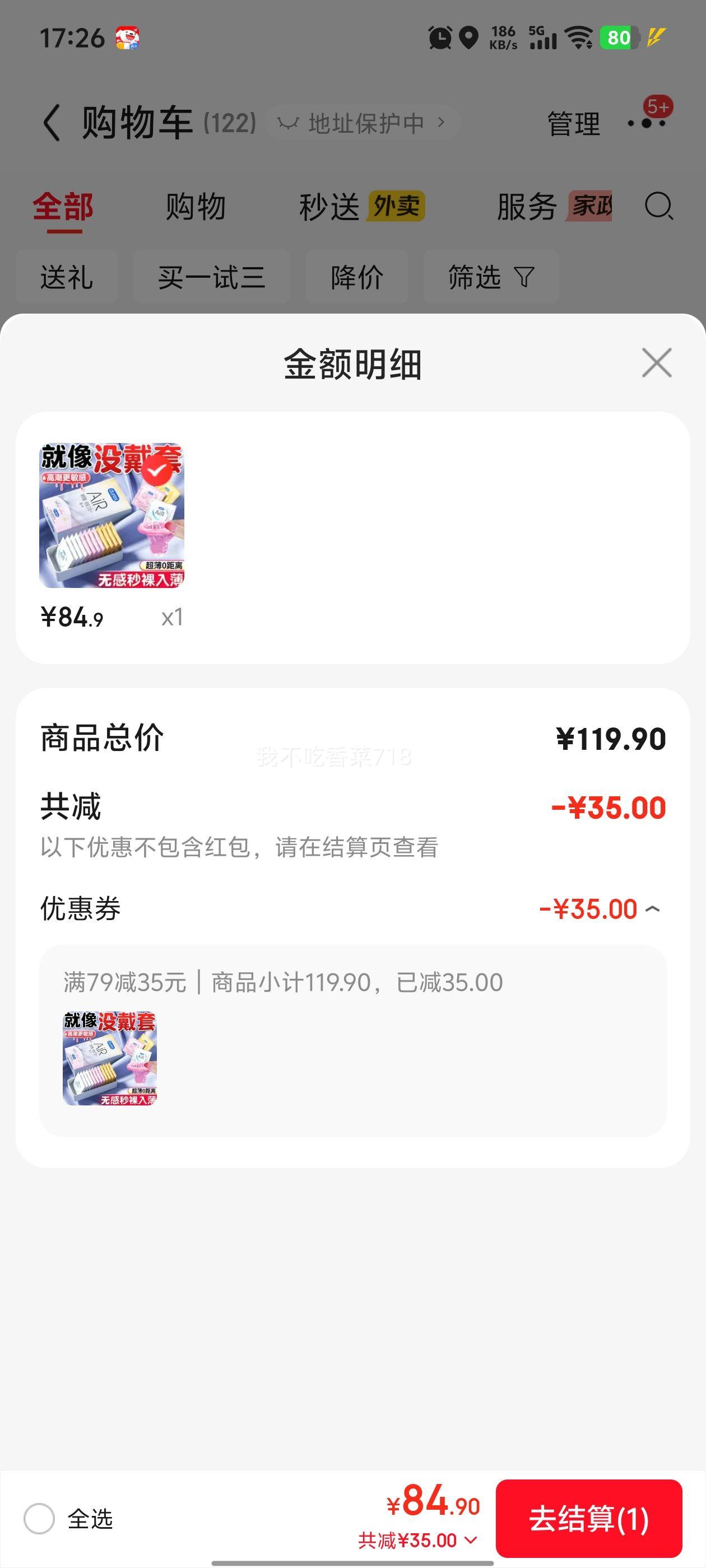Click the 管理 button
The height and width of the screenshot is (1568, 706).
click(x=572, y=122)
